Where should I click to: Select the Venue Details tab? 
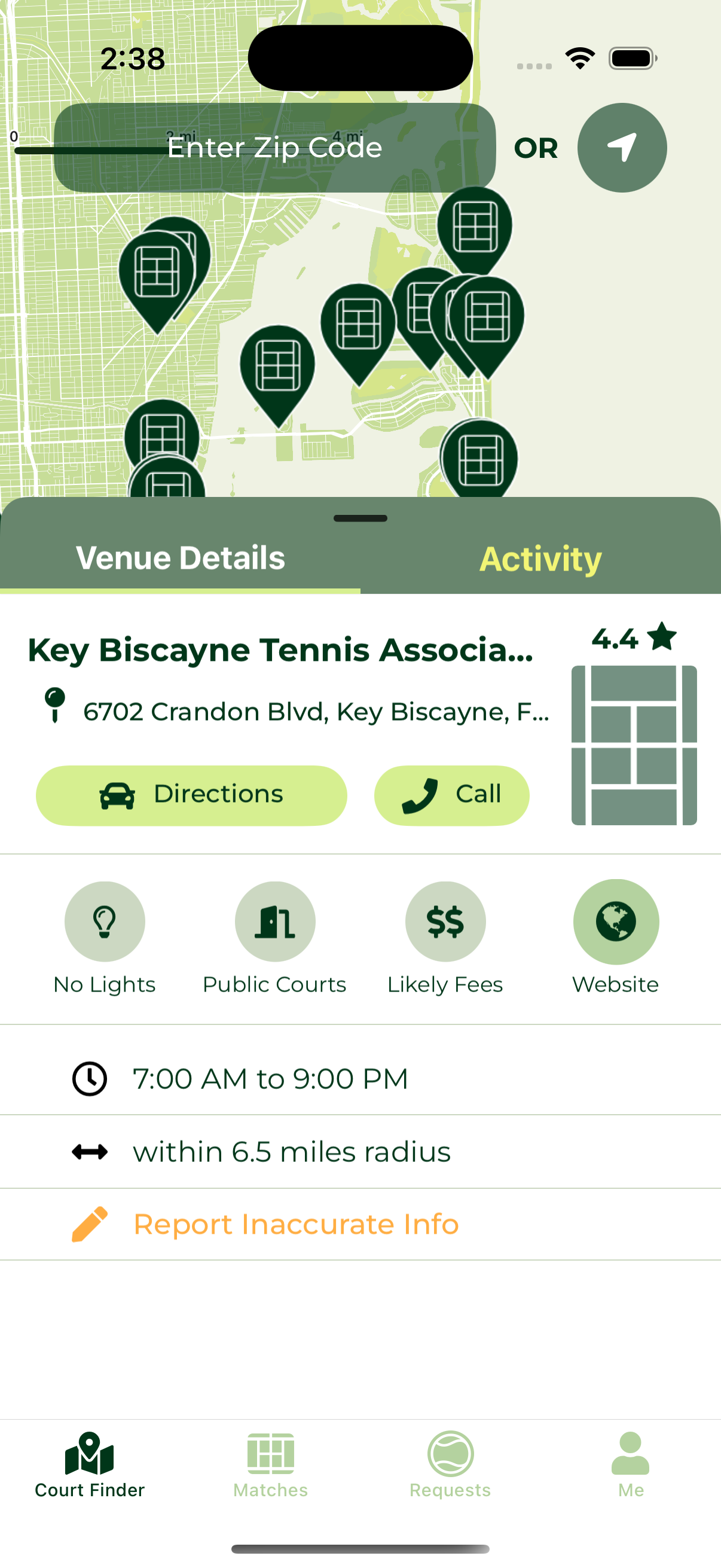(180, 559)
